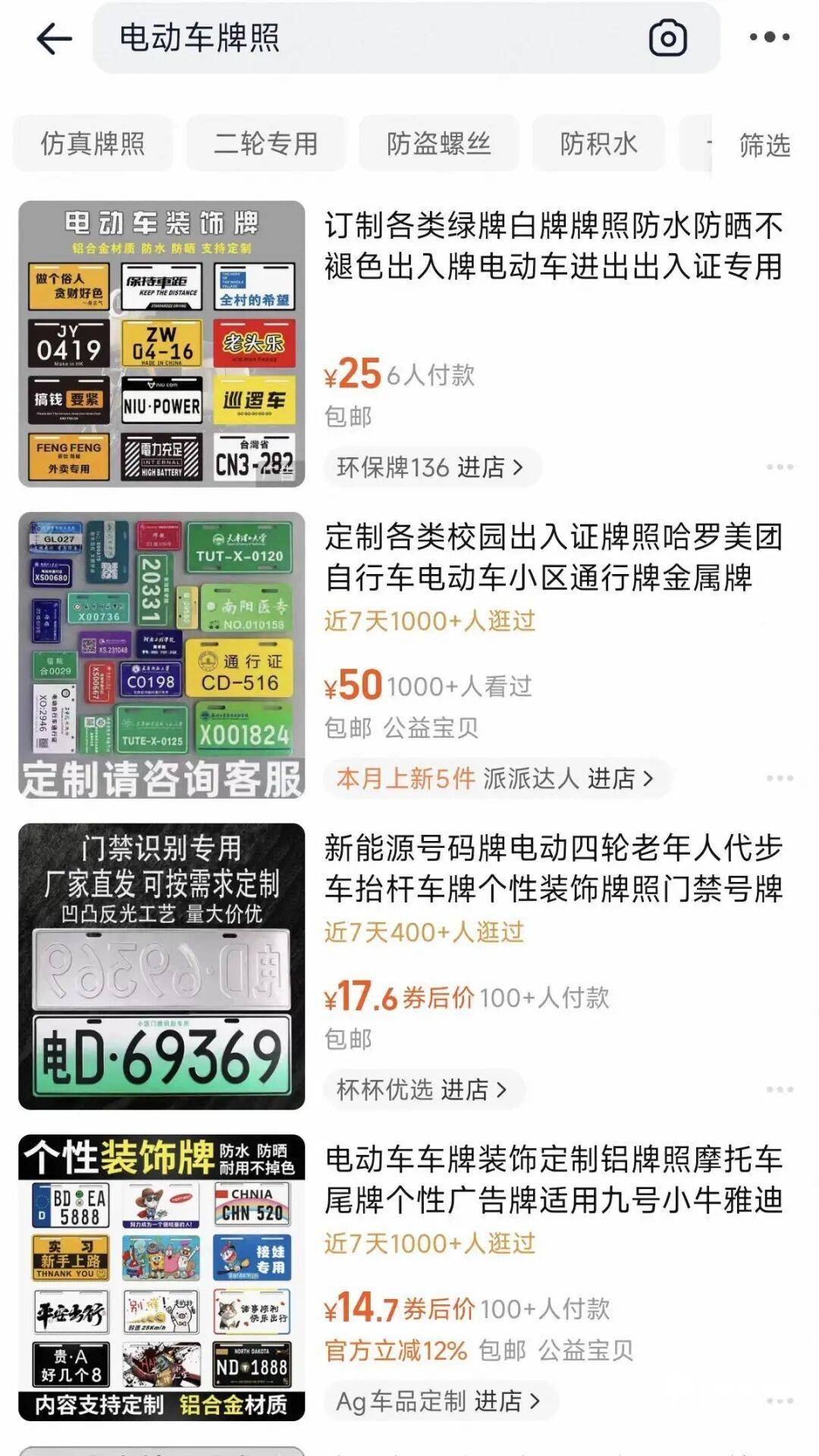Select the 二轮专用 filter chip
Viewport: 819px width, 1456px height.
pyautogui.click(x=266, y=143)
